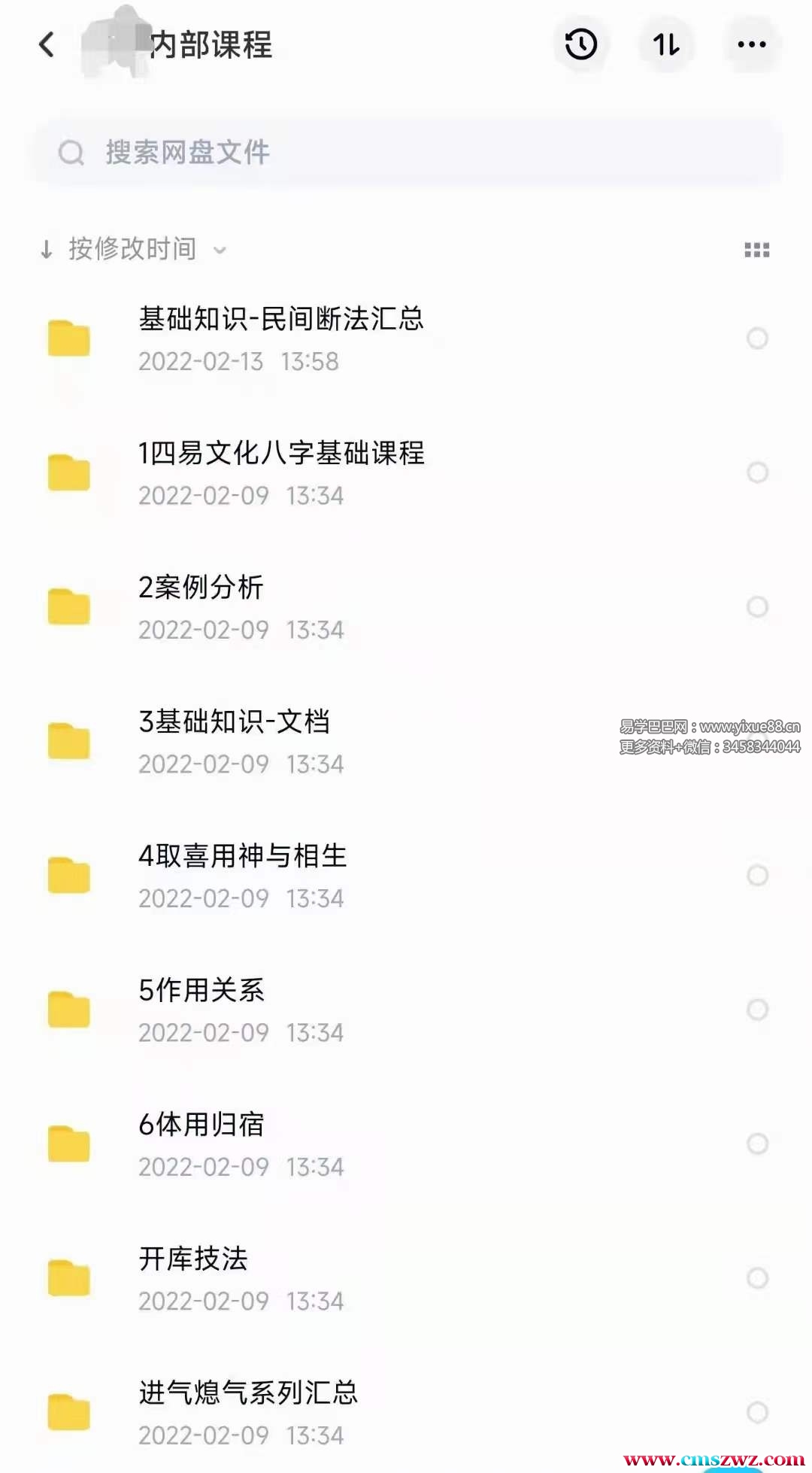Open the three-dot overflow menu
The image size is (812, 1473).
(751, 44)
